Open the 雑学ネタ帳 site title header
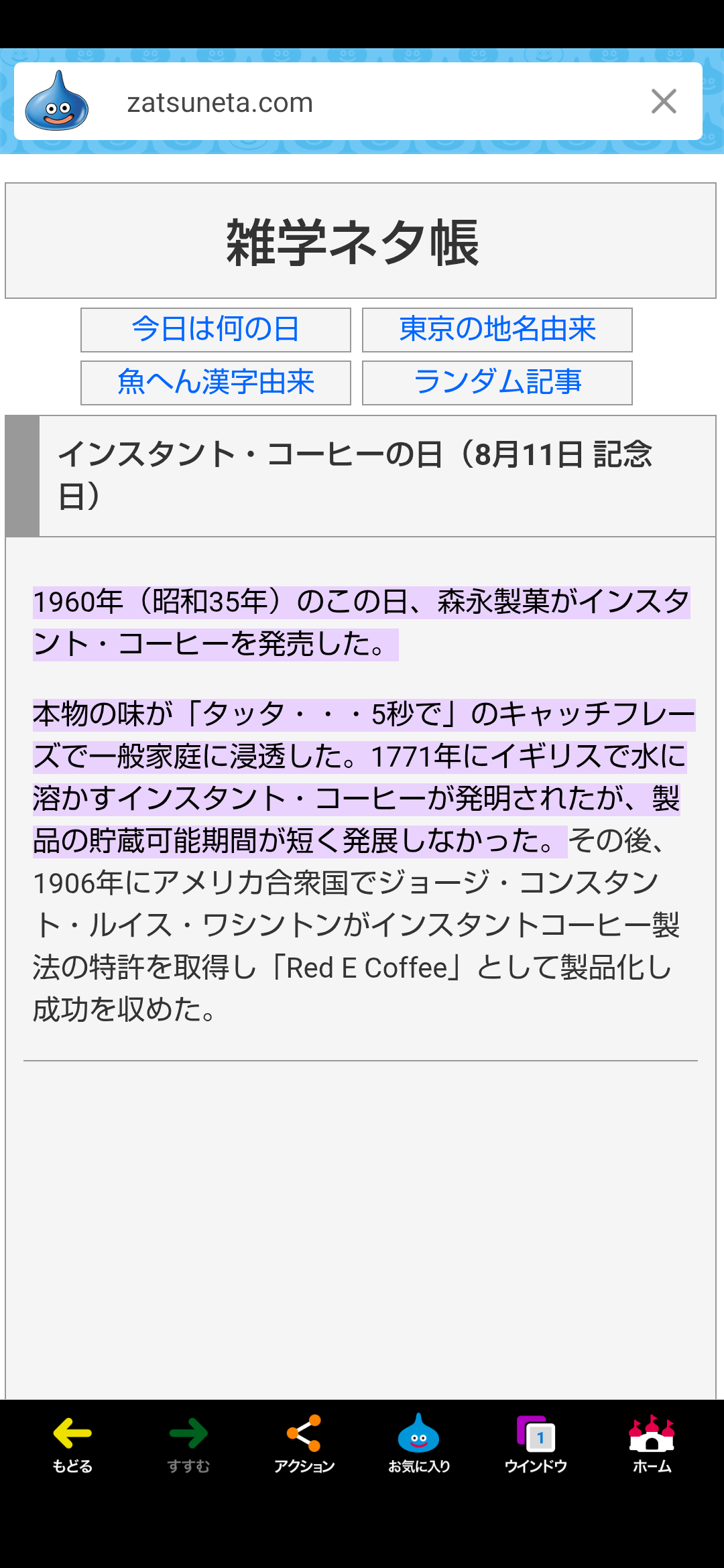 353,242
